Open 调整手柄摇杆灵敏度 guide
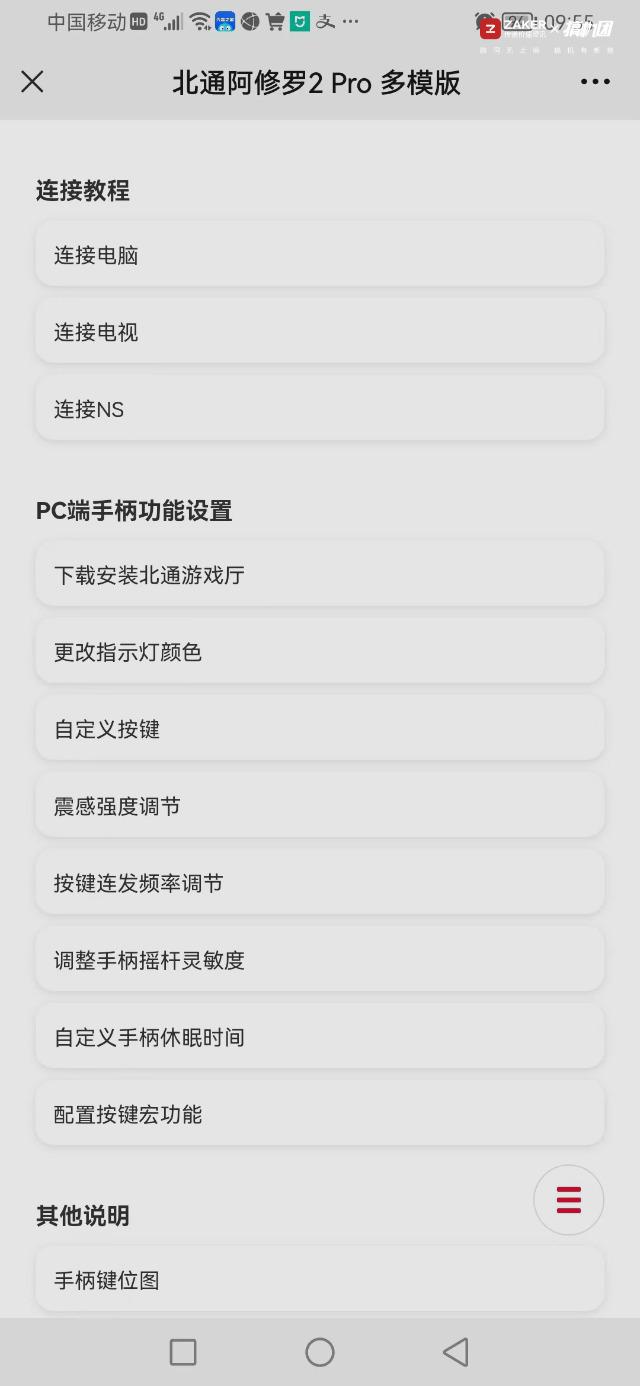Screen dimensions: 640x1386 point(320,960)
